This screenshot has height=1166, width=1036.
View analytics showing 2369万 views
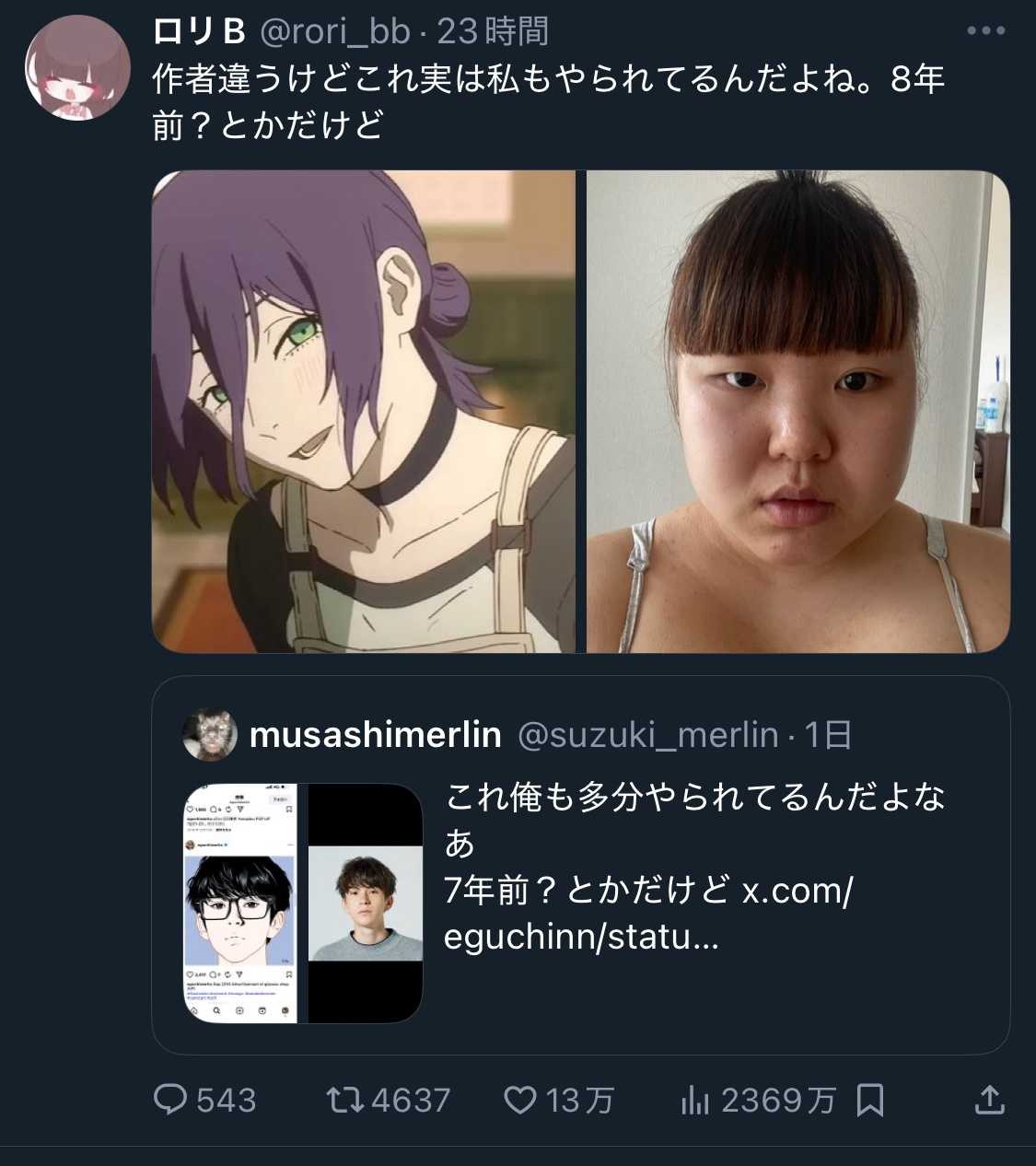[x=695, y=1100]
